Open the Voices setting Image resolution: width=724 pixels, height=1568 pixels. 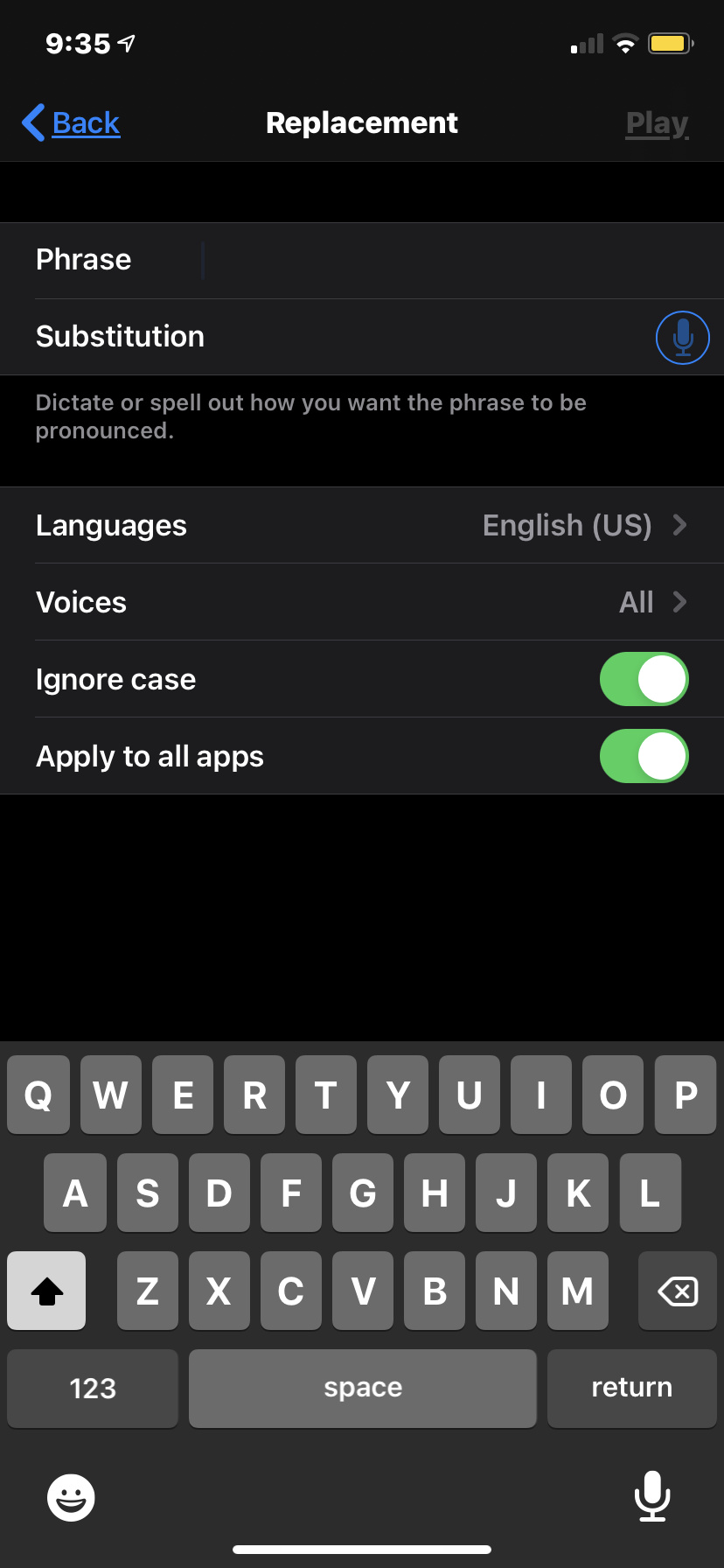362,602
